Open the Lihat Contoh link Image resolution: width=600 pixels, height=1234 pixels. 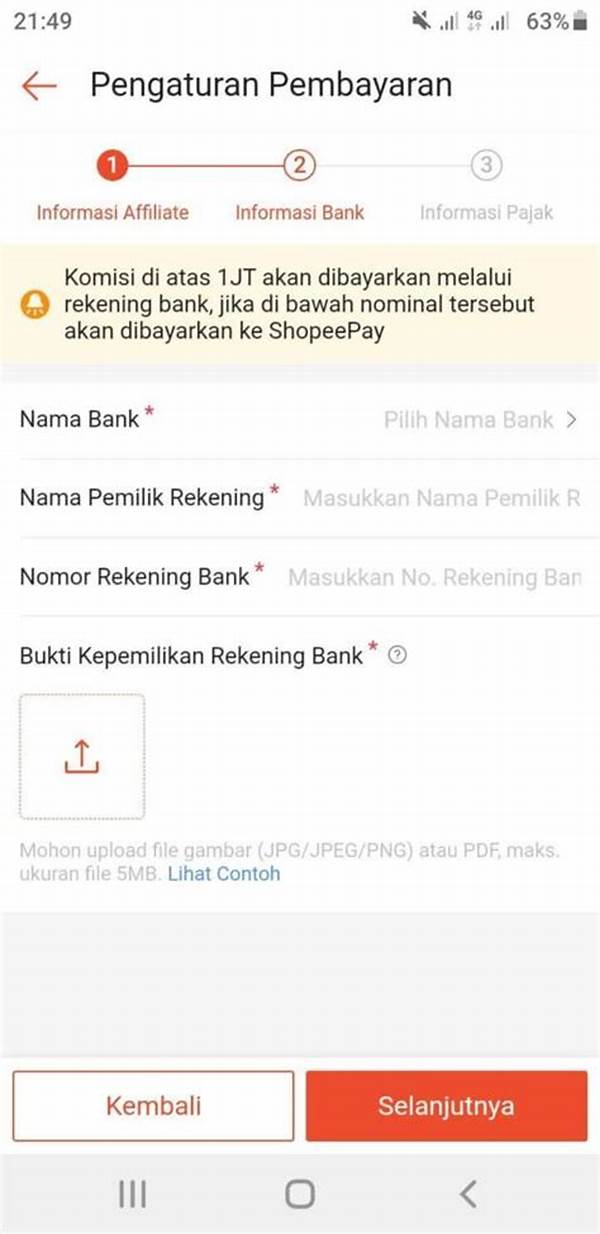pos(224,874)
